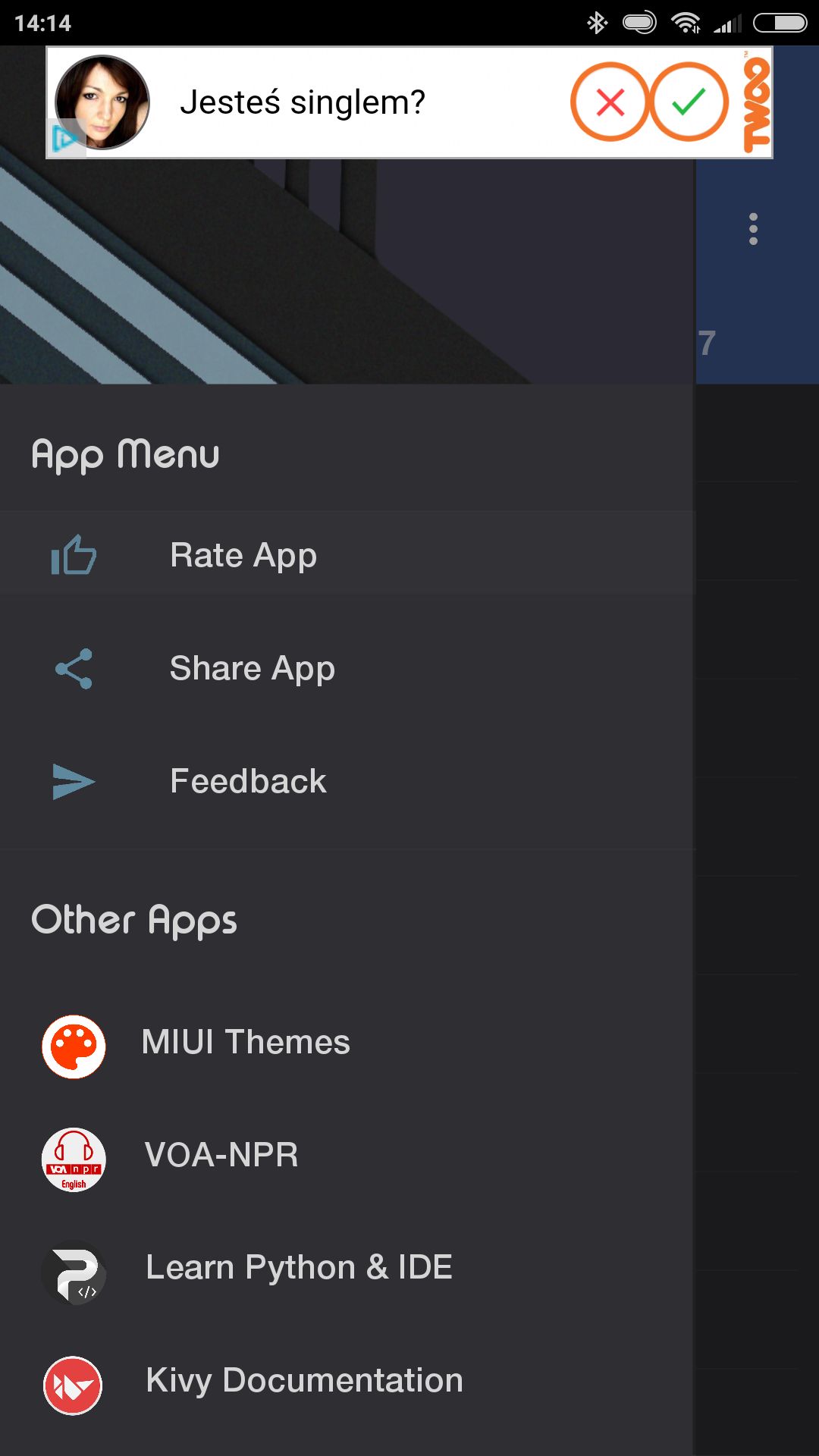This screenshot has height=1456, width=819.
Task: Tap the red X in ad banner
Action: [x=610, y=102]
